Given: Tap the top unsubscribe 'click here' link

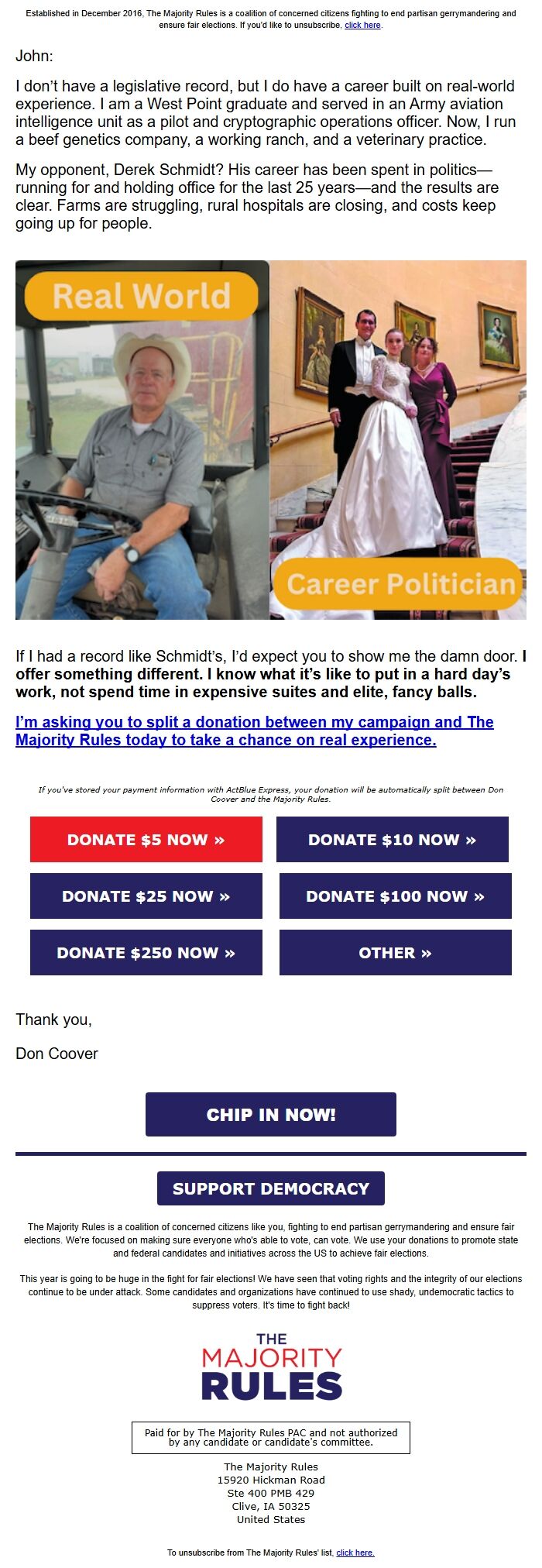Looking at the screenshot, I should click(x=362, y=26).
